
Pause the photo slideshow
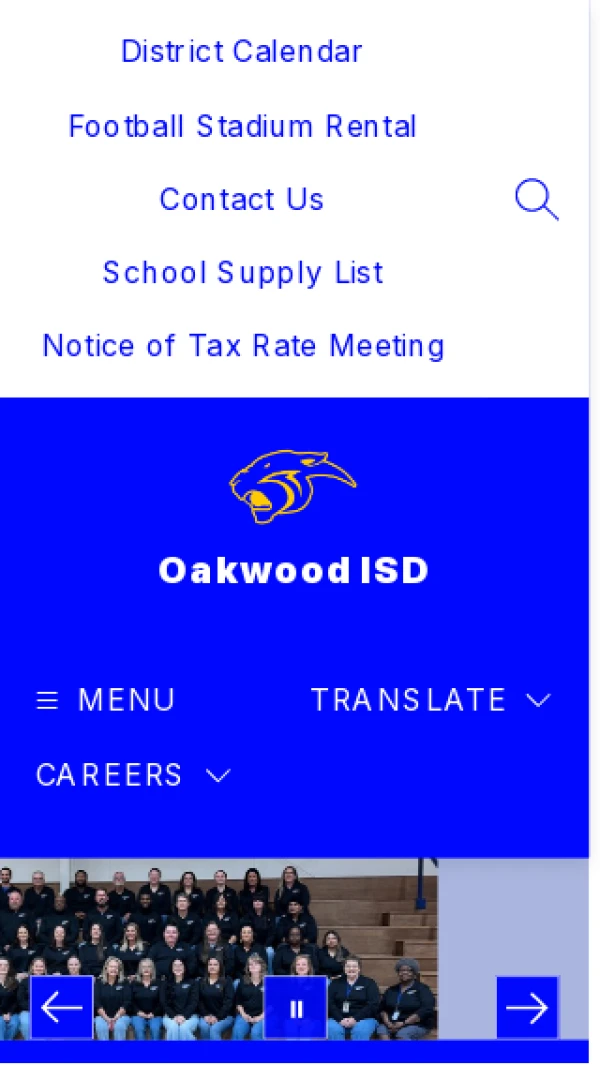pos(296,1008)
